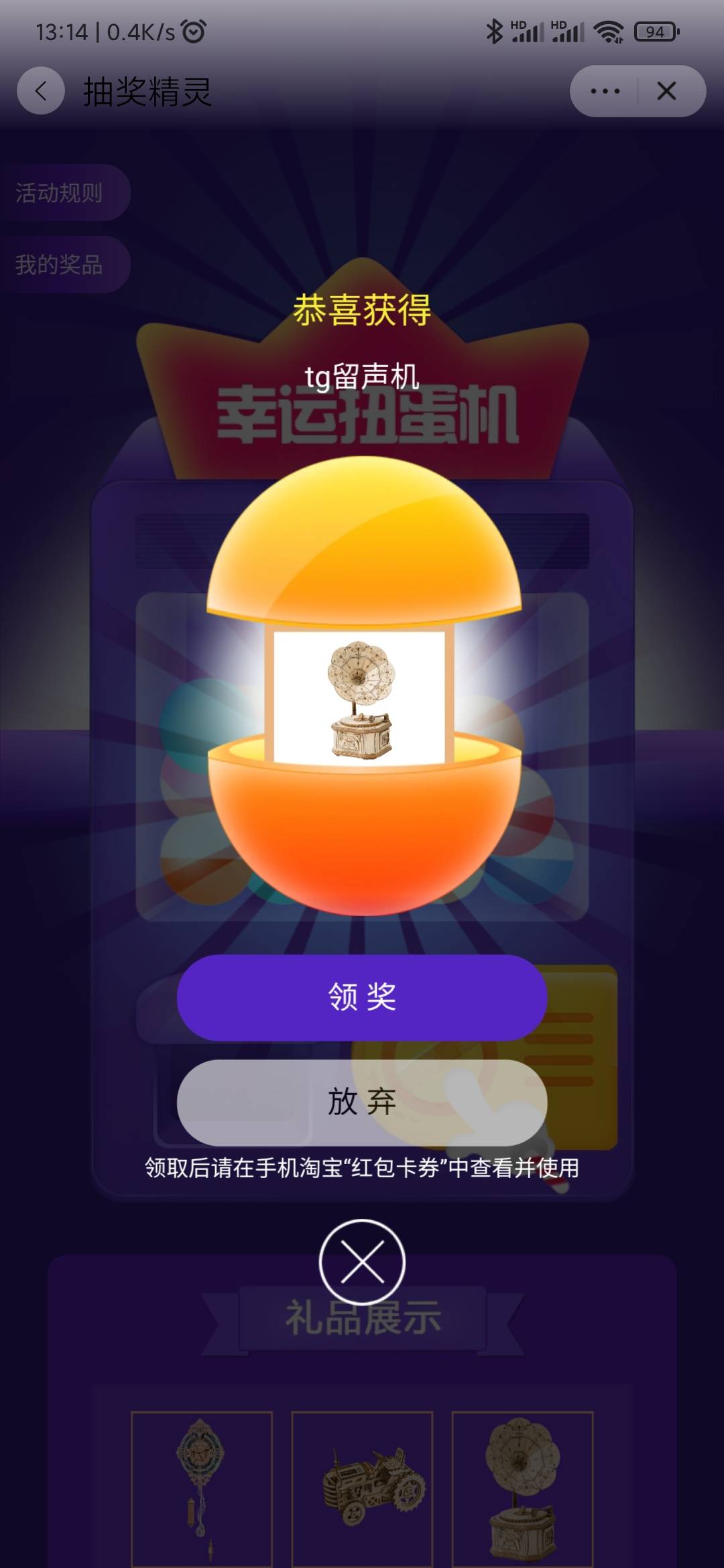Claim the prize via 领奖 button

click(362, 997)
